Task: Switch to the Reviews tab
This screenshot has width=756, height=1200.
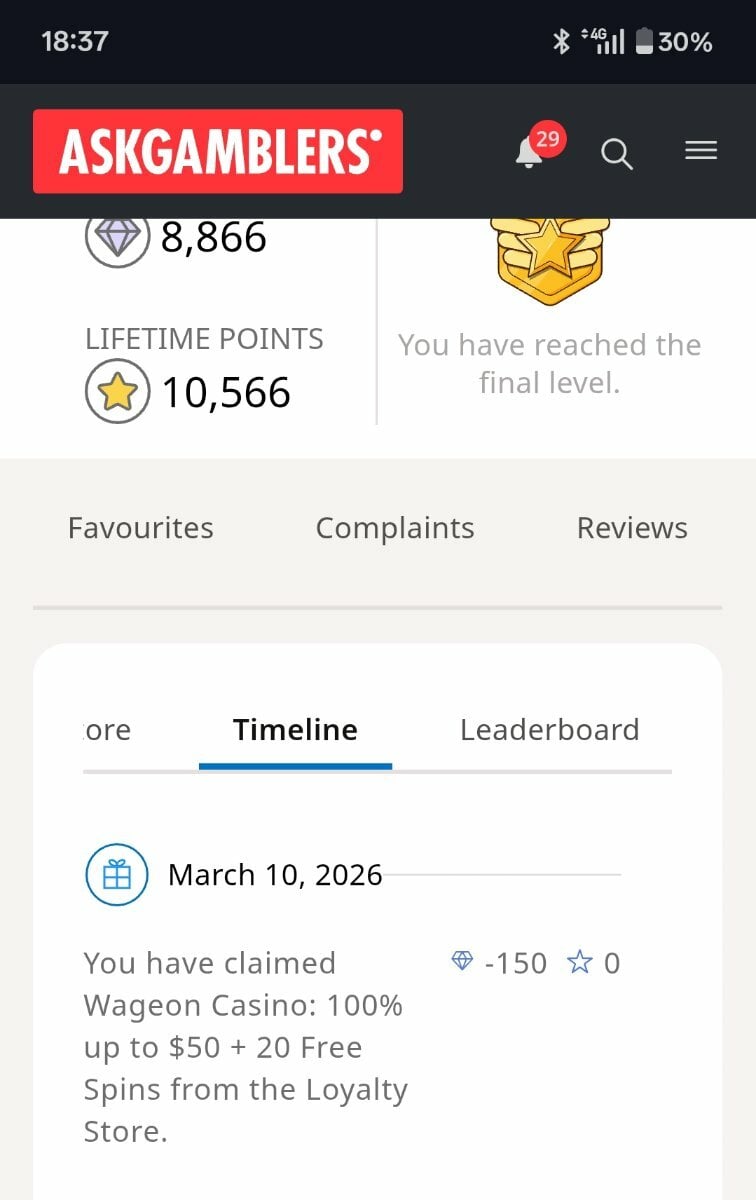Action: click(632, 528)
